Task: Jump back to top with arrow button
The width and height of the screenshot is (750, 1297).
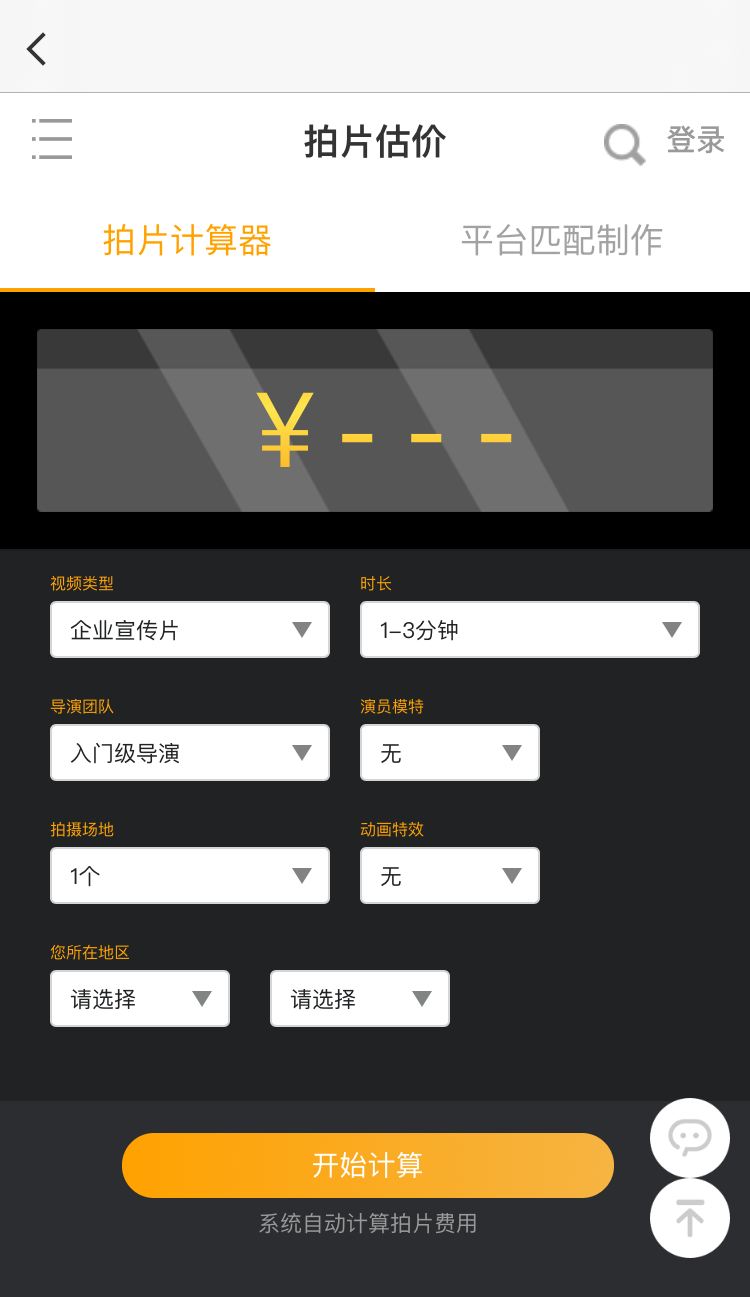Action: click(690, 1218)
